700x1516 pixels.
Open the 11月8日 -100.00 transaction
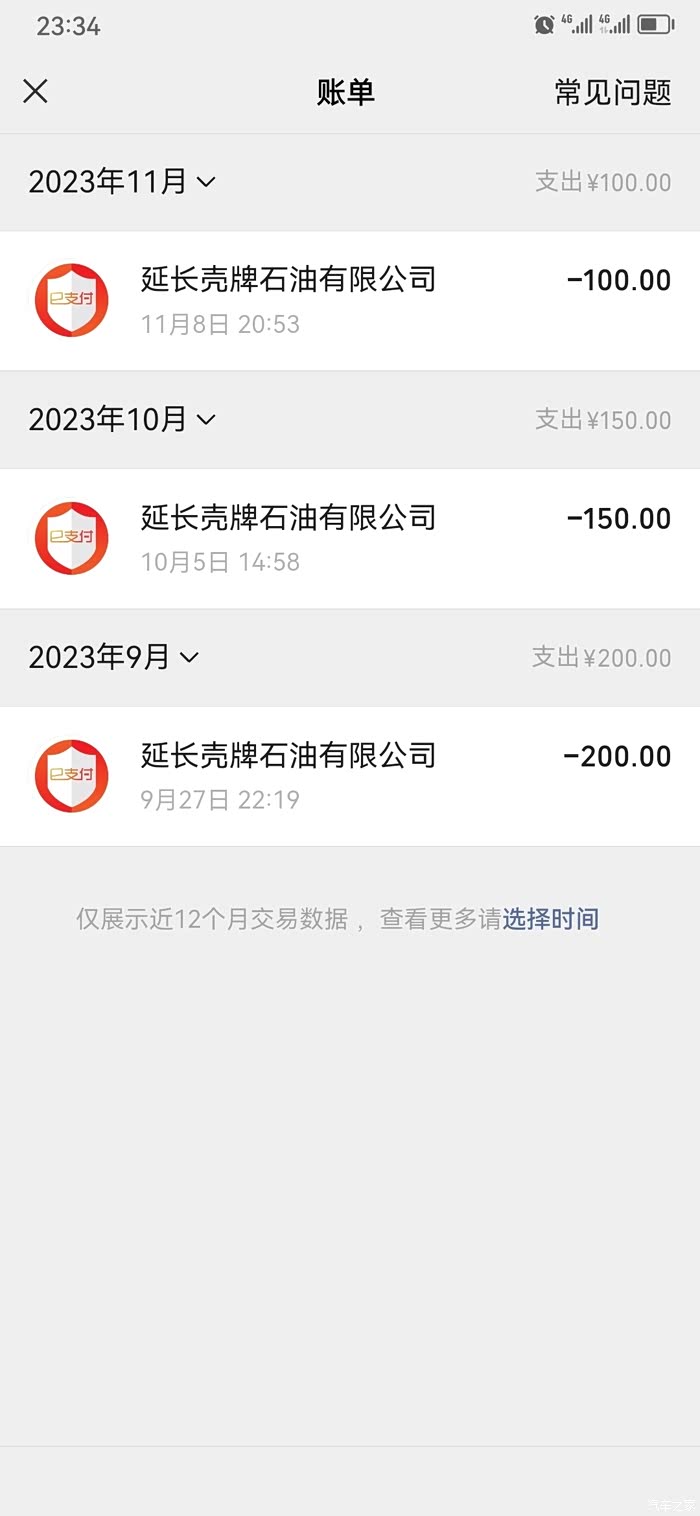click(x=350, y=300)
